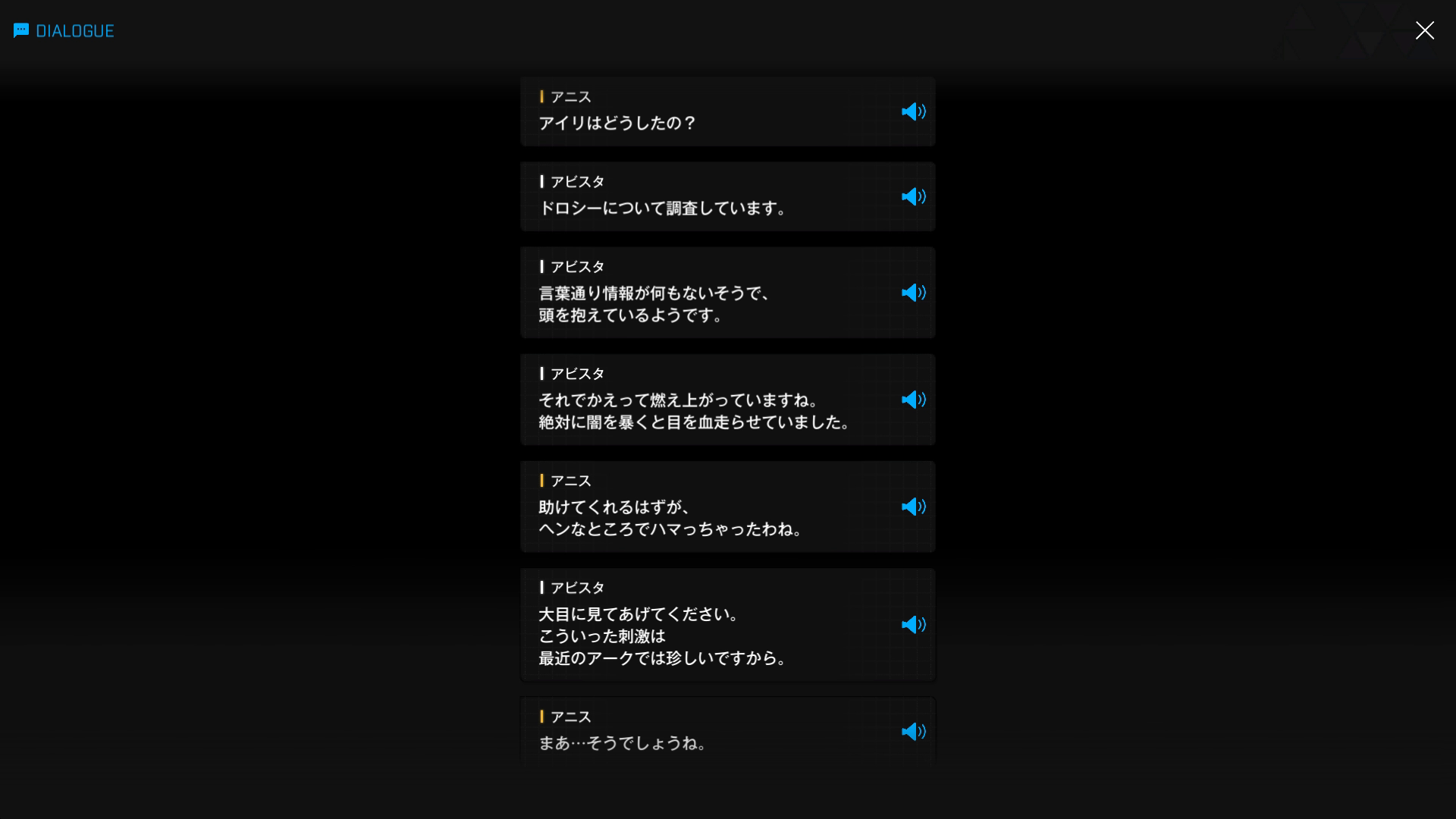Screen dimensions: 1456x819
Task: Play voice for まあ…そうでしょうね
Action: coord(913,731)
